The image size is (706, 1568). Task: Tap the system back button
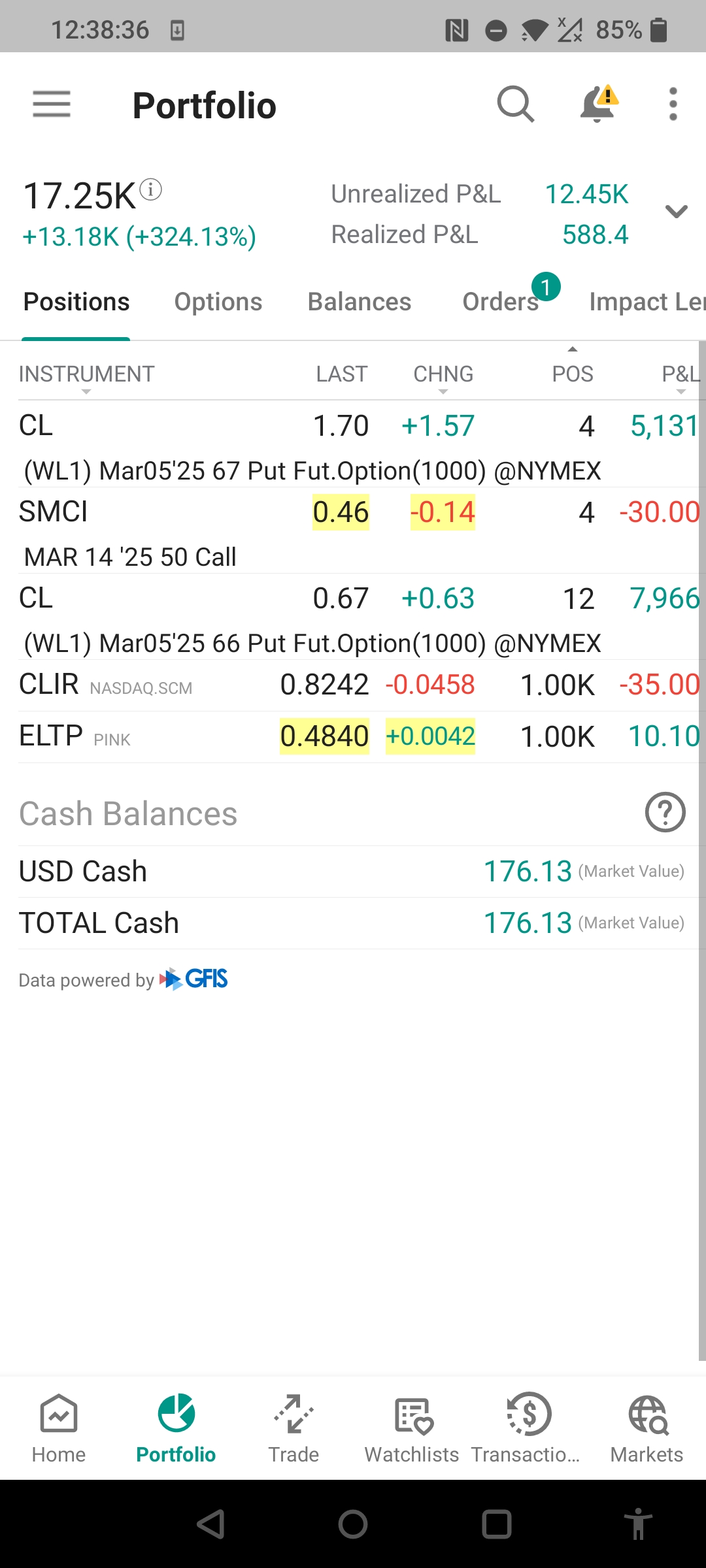[x=210, y=1524]
